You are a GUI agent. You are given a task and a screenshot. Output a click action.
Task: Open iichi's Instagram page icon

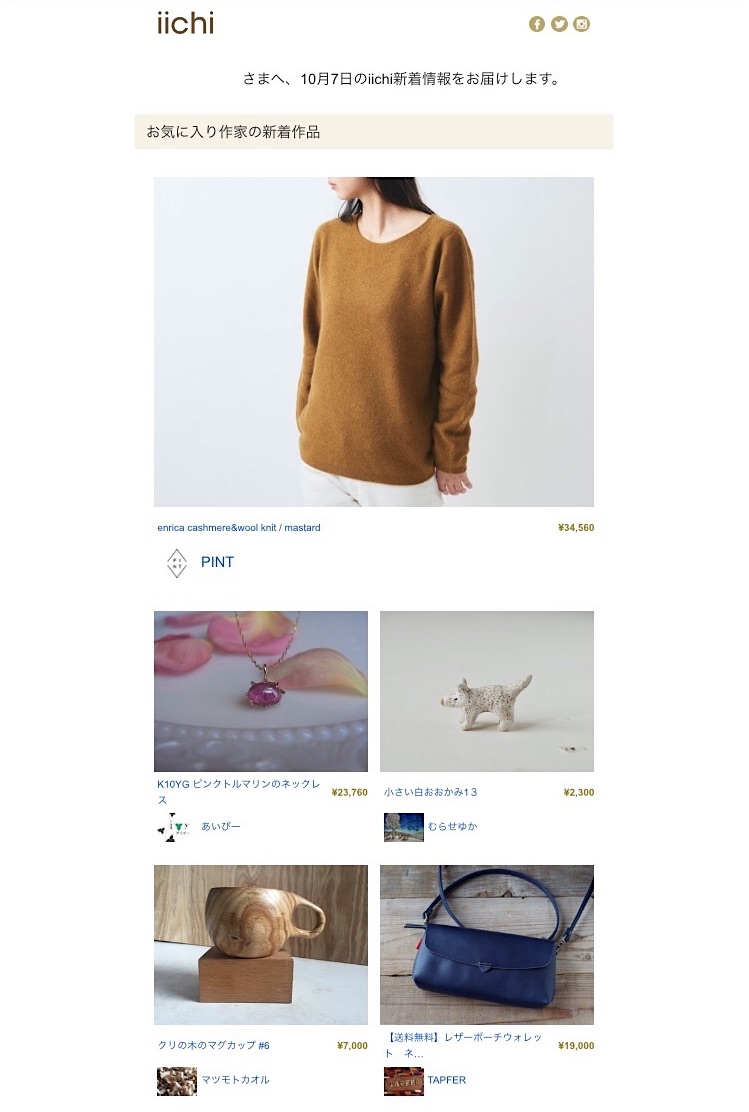[581, 24]
